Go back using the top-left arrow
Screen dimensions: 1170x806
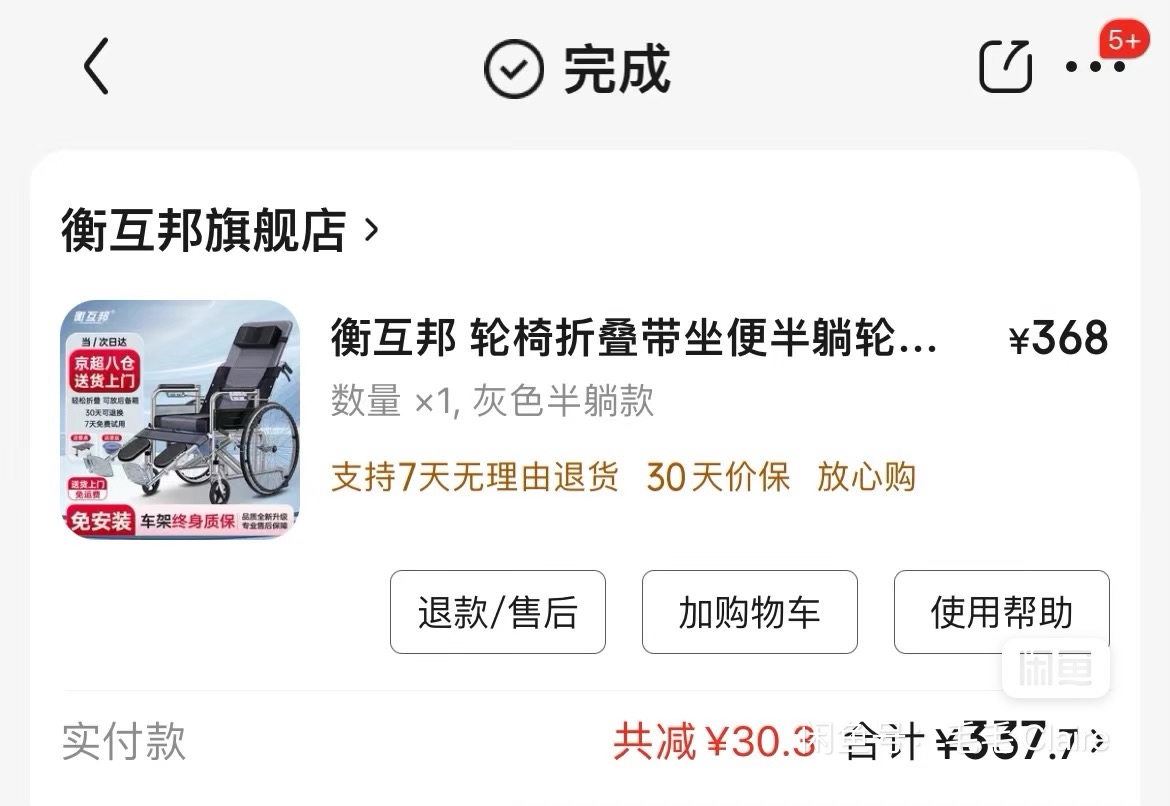click(95, 68)
